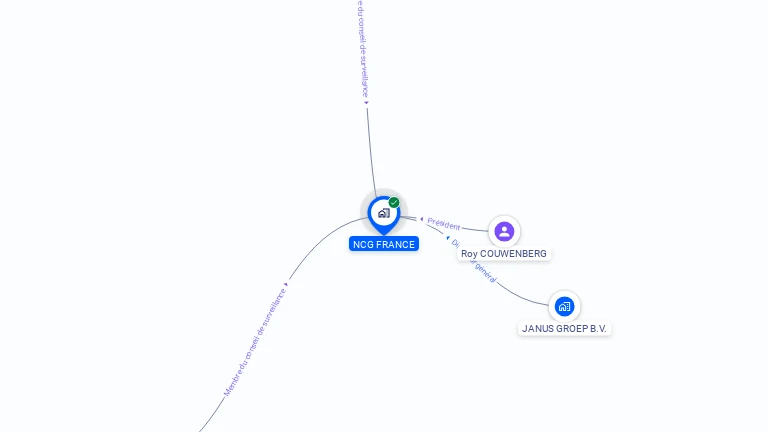768x432 pixels.
Task: Open the Roy COUWENBERG person node
Action: 504,232
